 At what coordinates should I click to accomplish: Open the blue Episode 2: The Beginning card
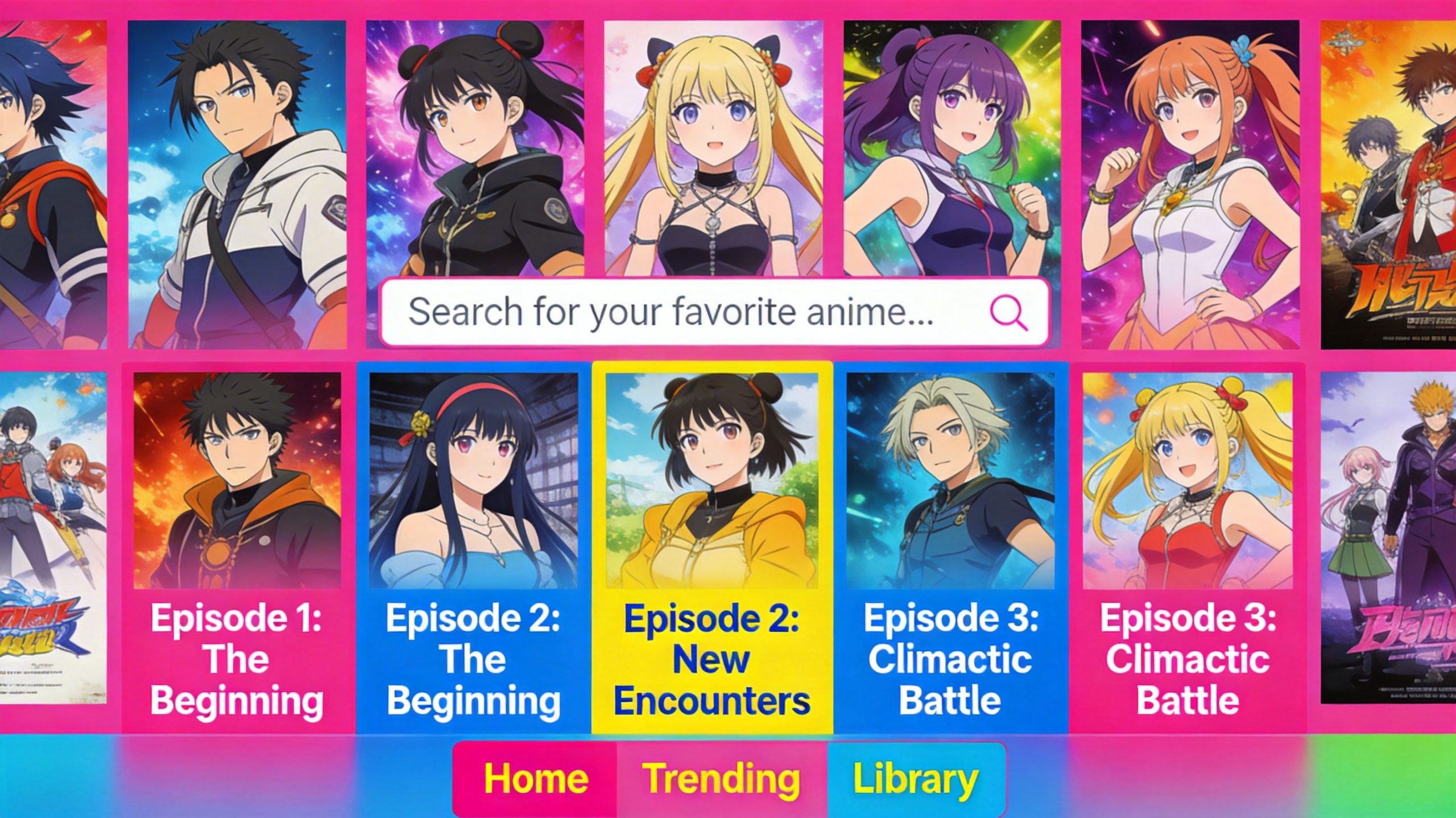tap(473, 546)
